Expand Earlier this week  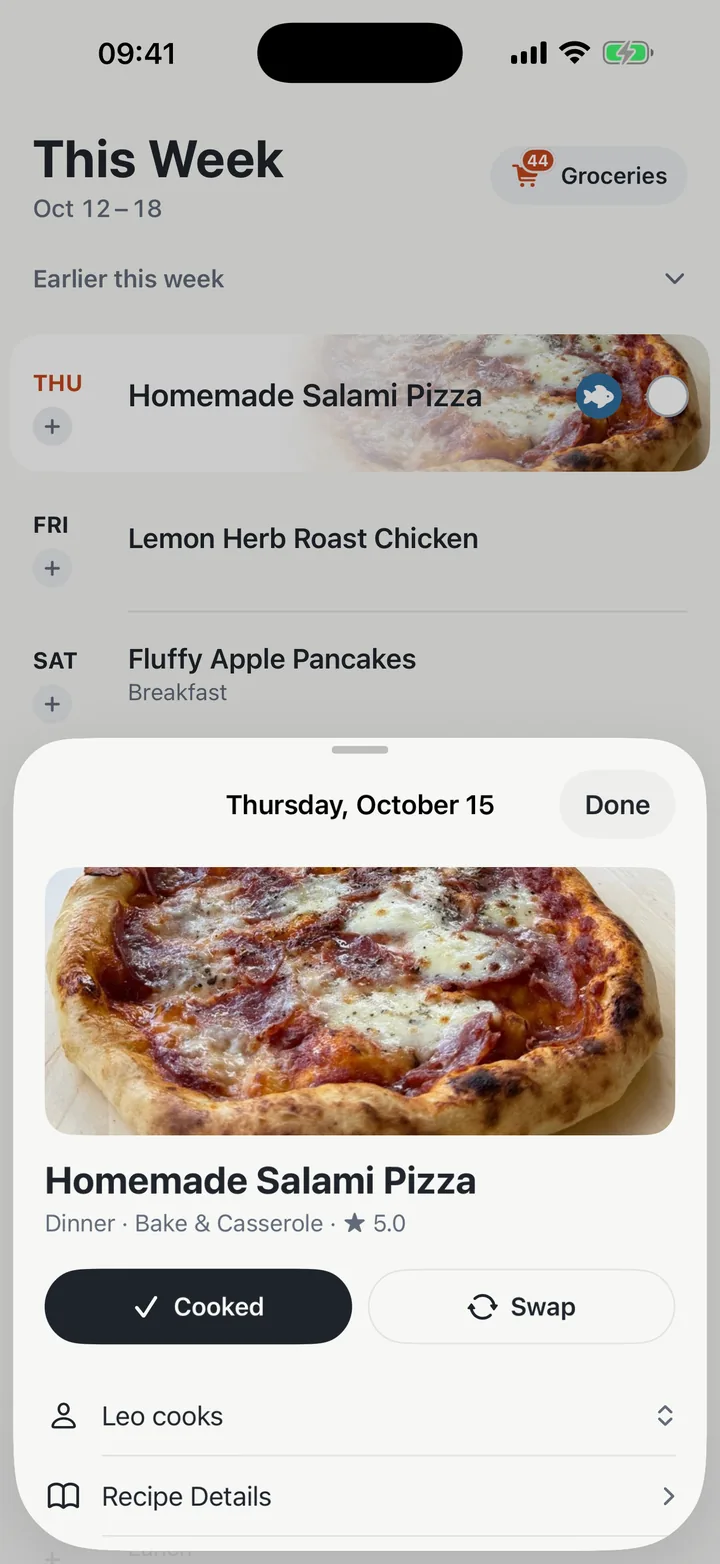(x=360, y=279)
